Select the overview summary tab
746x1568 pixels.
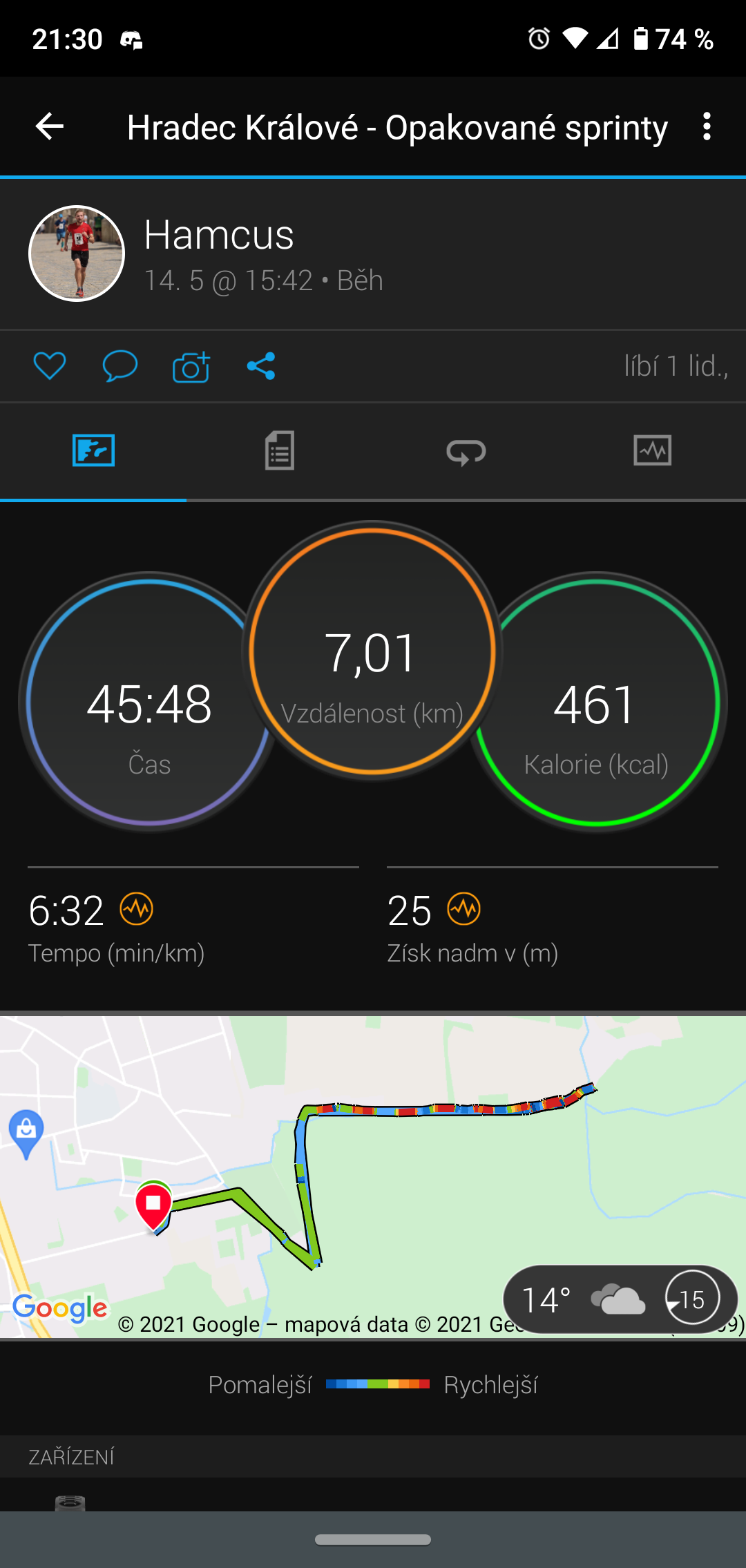tap(93, 450)
